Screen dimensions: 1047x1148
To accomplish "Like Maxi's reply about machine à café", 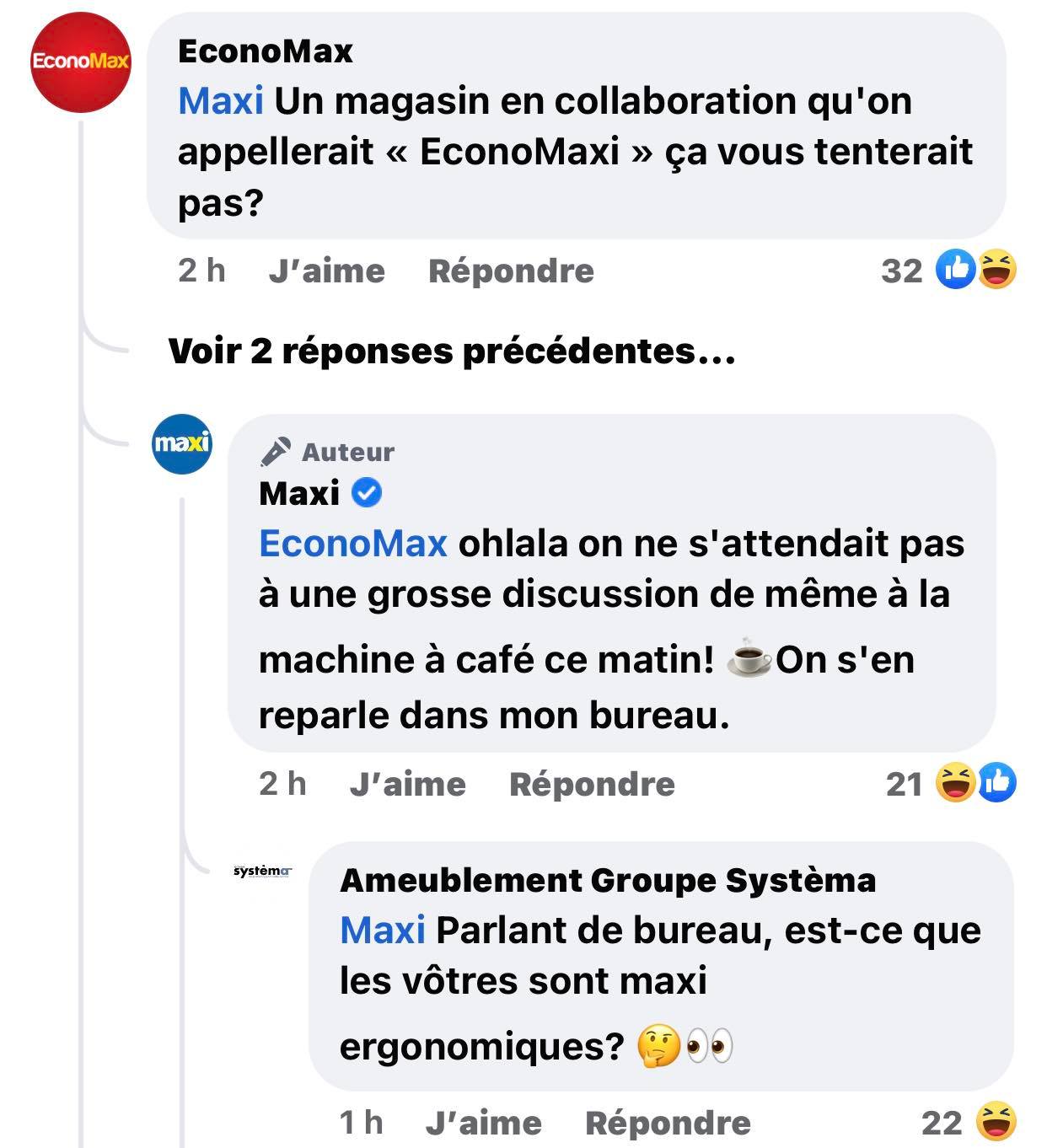I will pyautogui.click(x=407, y=785).
